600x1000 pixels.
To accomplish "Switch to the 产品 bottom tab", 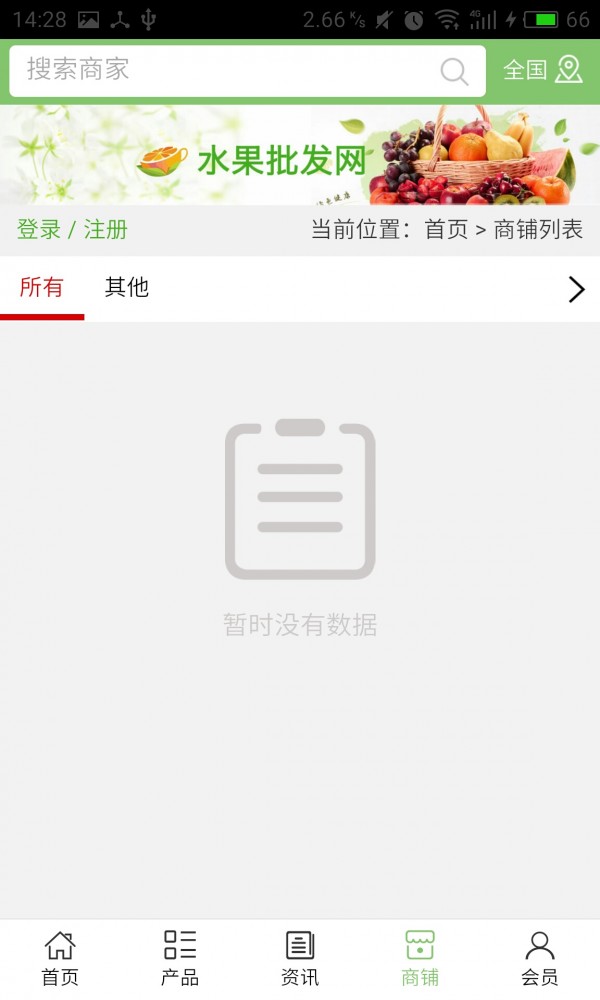I will 180,958.
